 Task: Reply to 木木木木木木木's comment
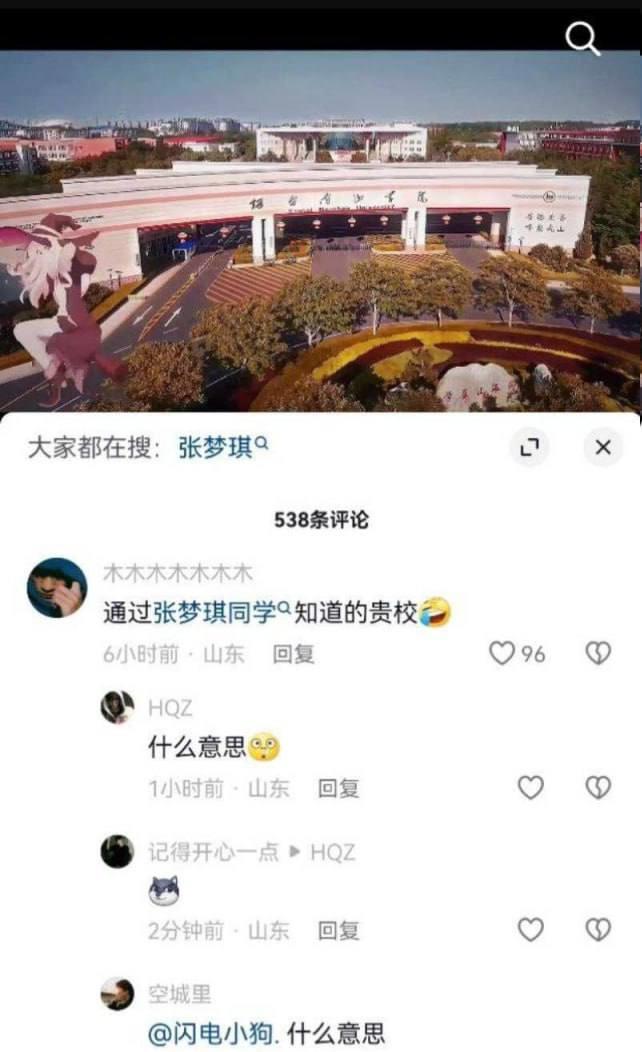(294, 654)
